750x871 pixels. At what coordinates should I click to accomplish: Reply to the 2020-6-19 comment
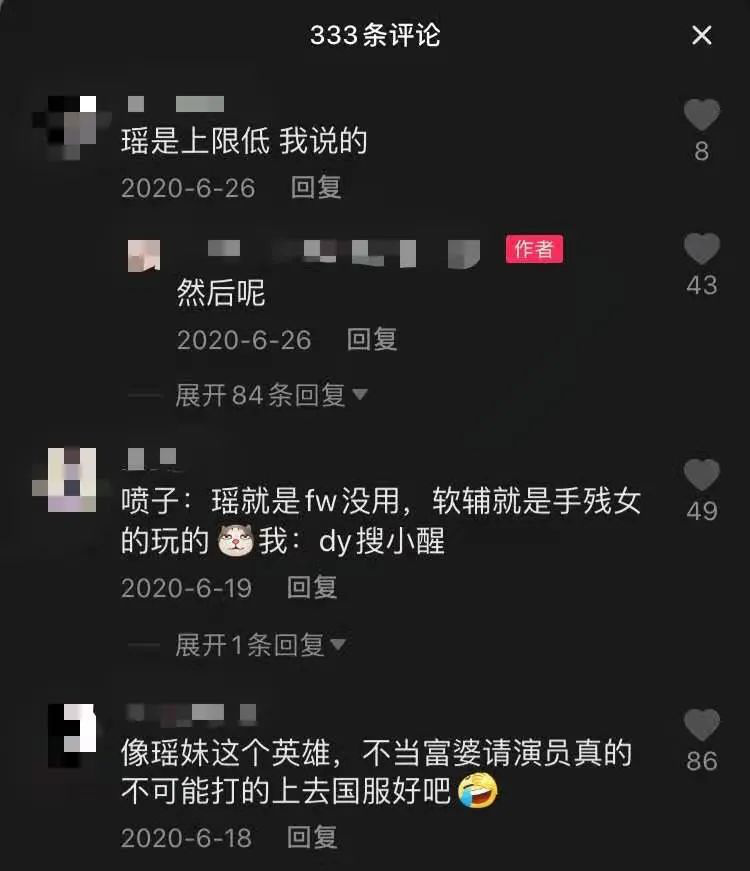point(312,588)
